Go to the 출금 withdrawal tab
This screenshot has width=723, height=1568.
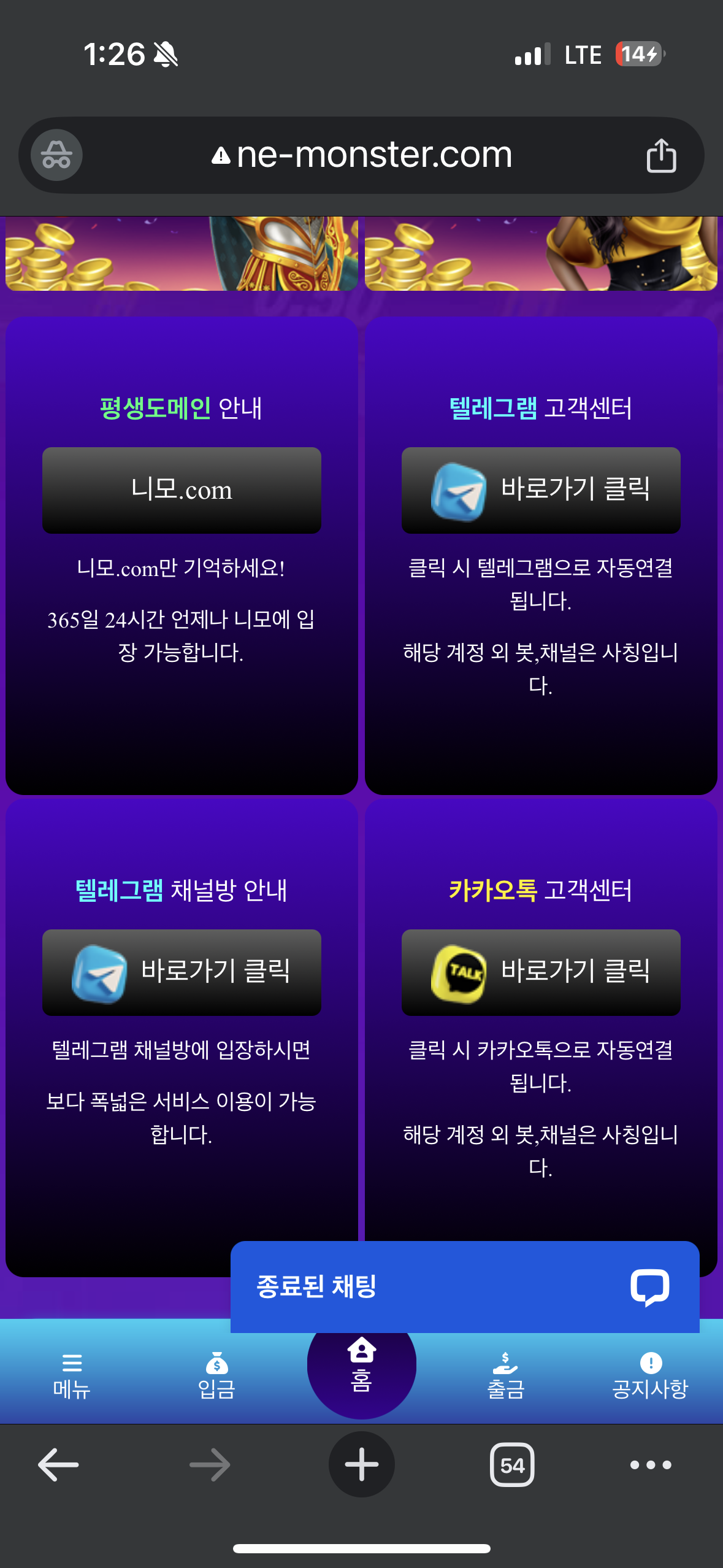(505, 1375)
